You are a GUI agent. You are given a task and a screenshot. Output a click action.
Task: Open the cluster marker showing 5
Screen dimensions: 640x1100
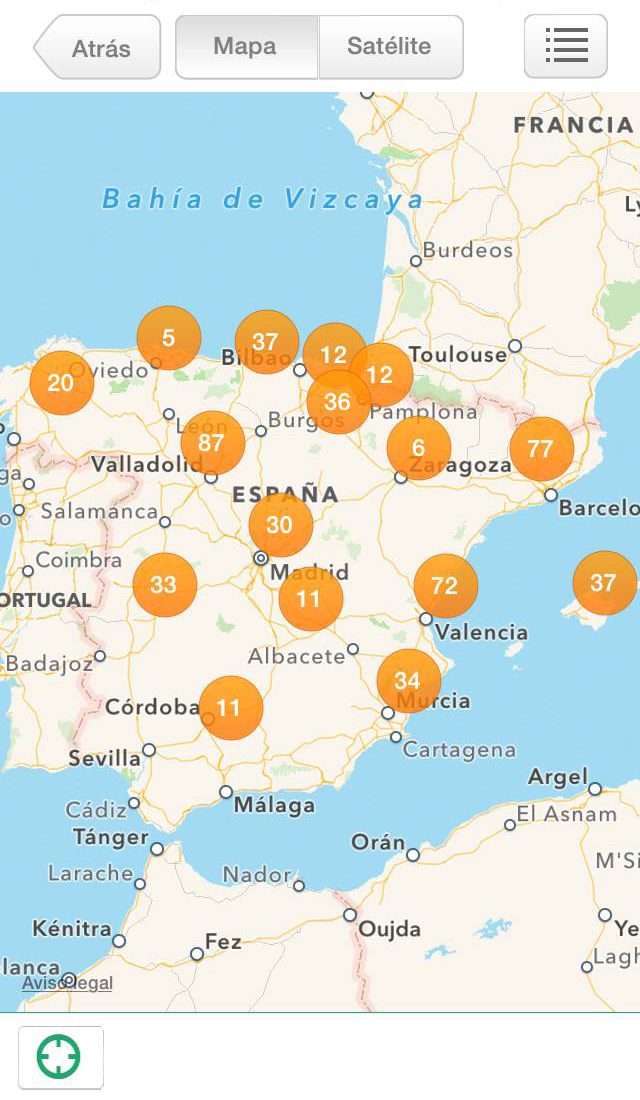(x=168, y=338)
